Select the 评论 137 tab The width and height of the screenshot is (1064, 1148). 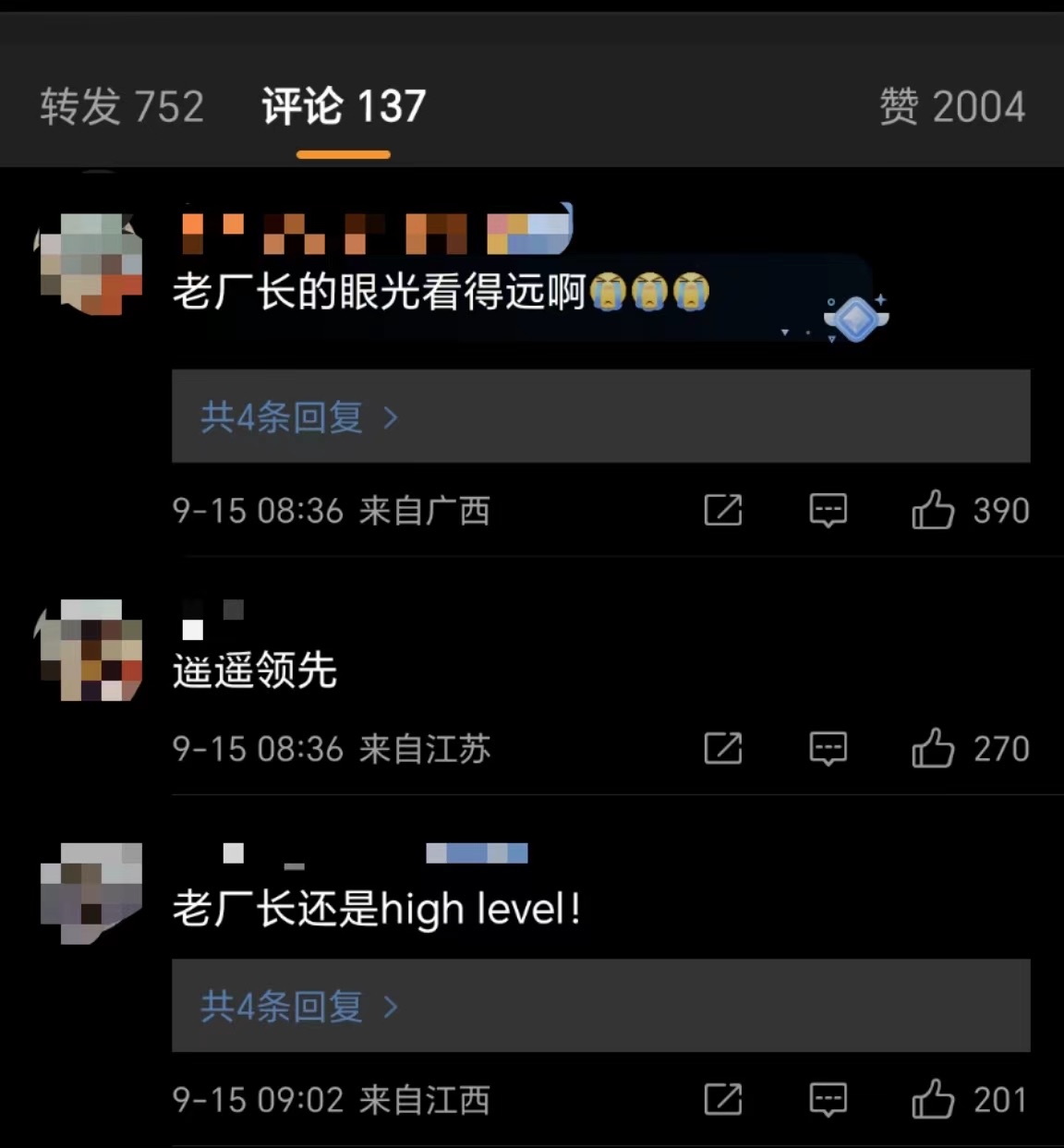point(344,106)
